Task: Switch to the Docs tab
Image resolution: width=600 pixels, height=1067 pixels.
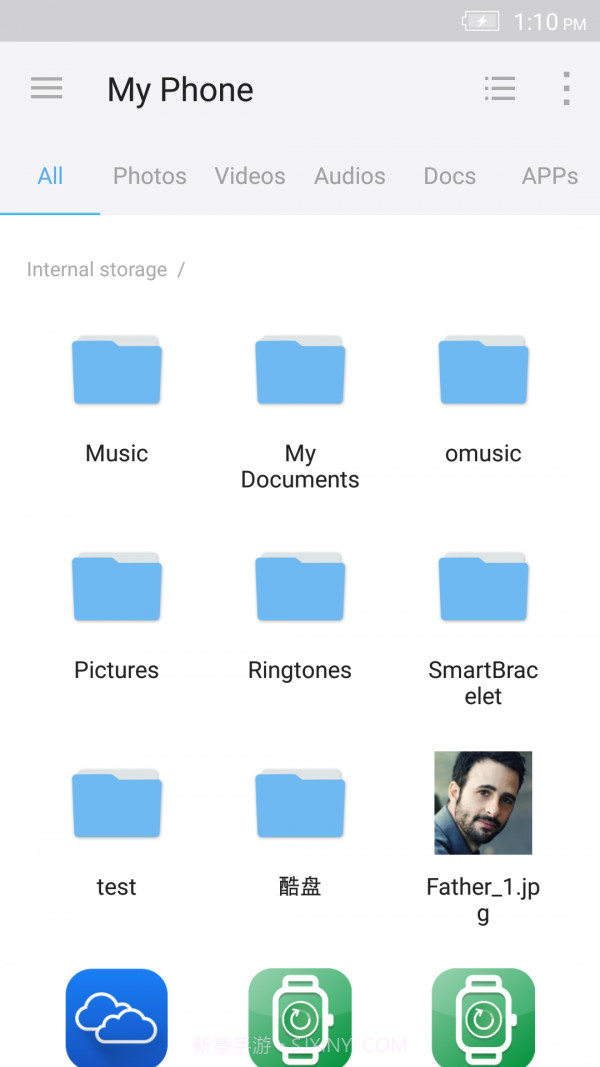Action: click(450, 176)
